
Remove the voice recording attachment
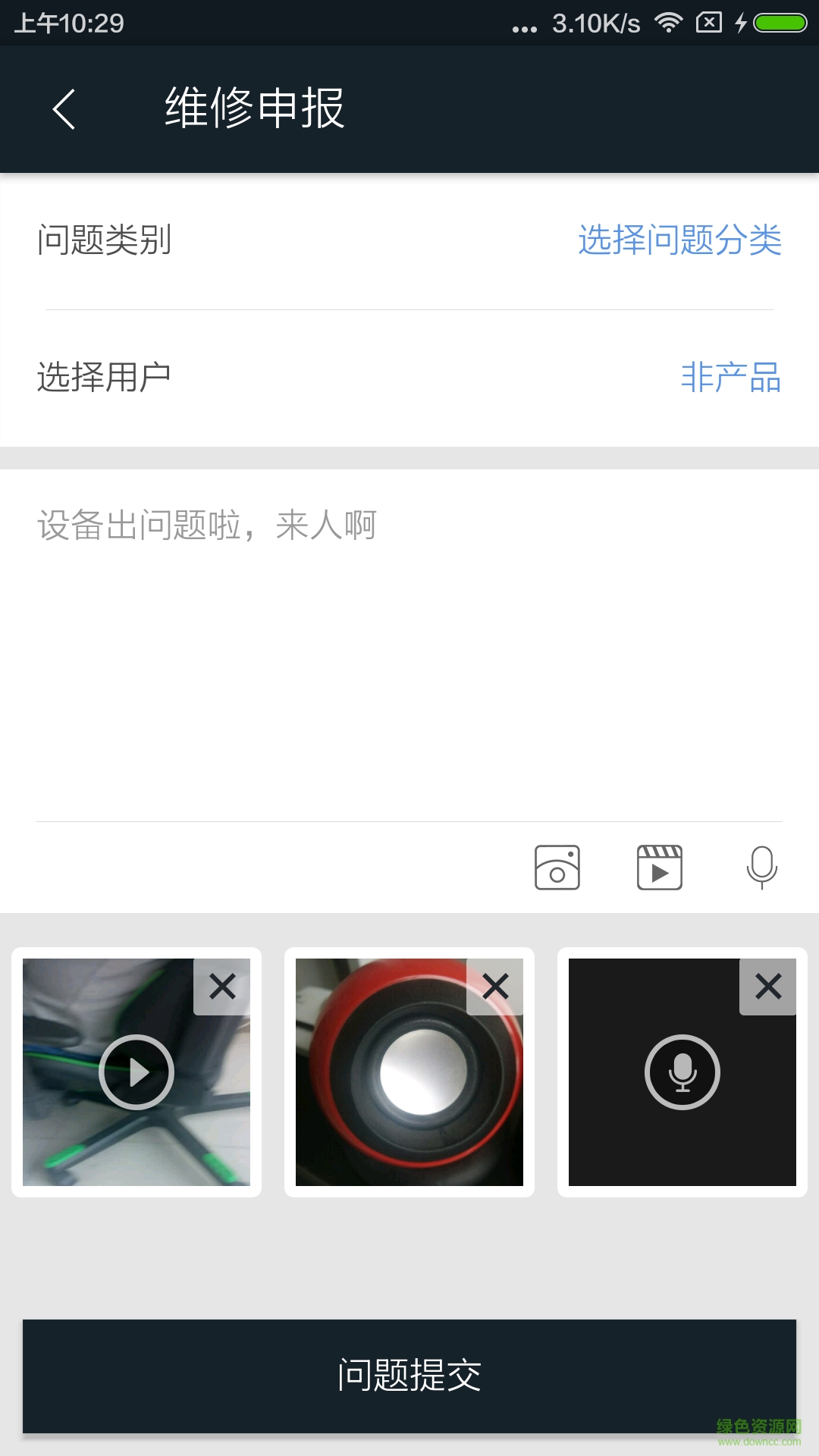[x=768, y=987]
